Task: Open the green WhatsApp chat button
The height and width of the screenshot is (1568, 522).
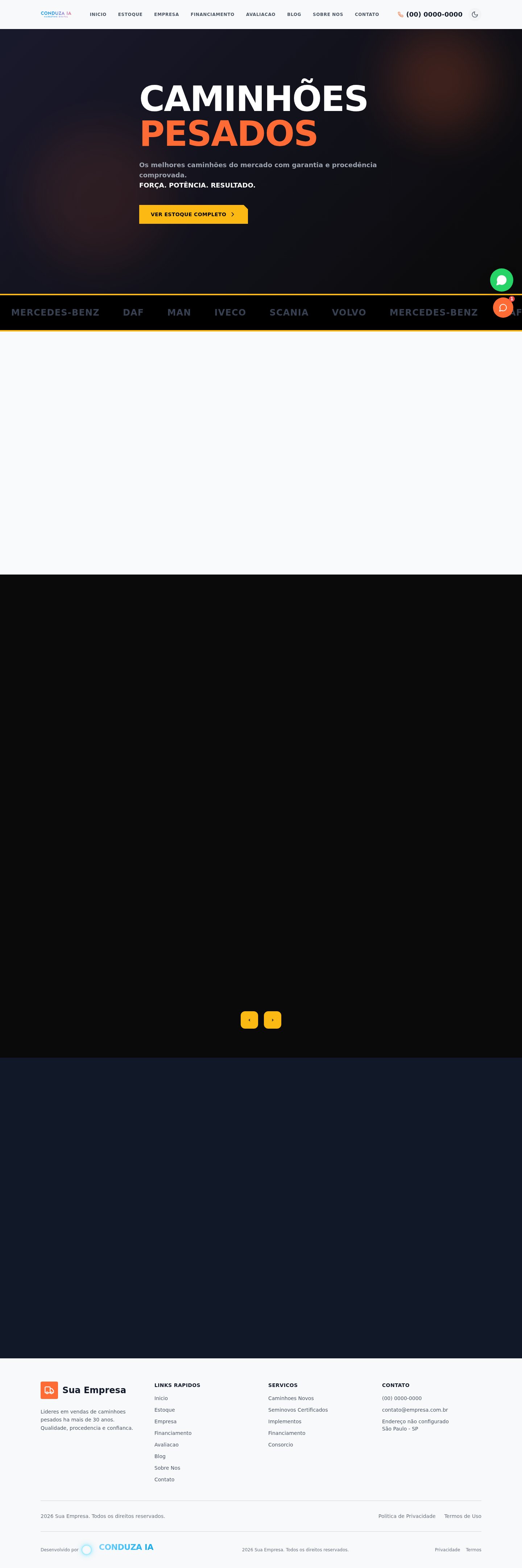Action: (501, 280)
